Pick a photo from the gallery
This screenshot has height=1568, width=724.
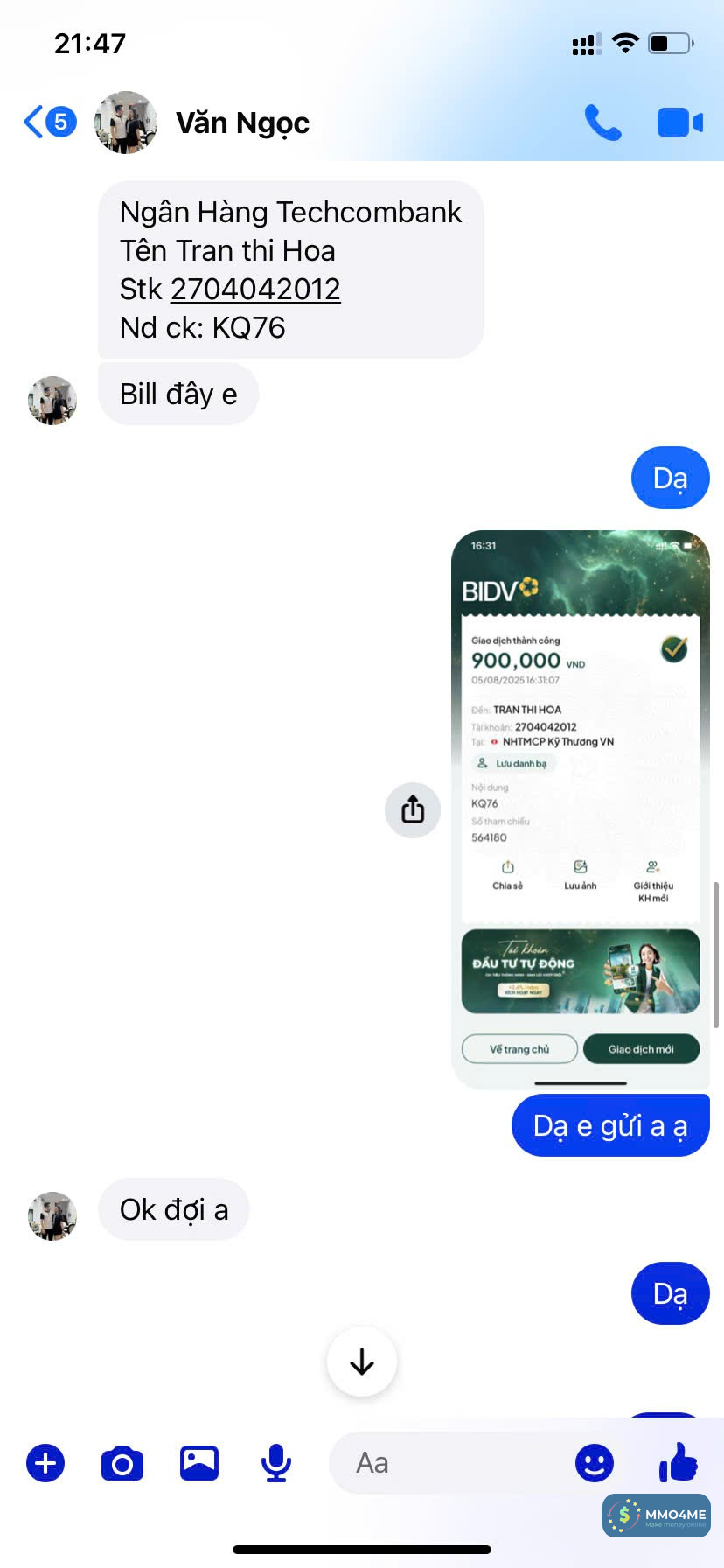coord(199,1462)
